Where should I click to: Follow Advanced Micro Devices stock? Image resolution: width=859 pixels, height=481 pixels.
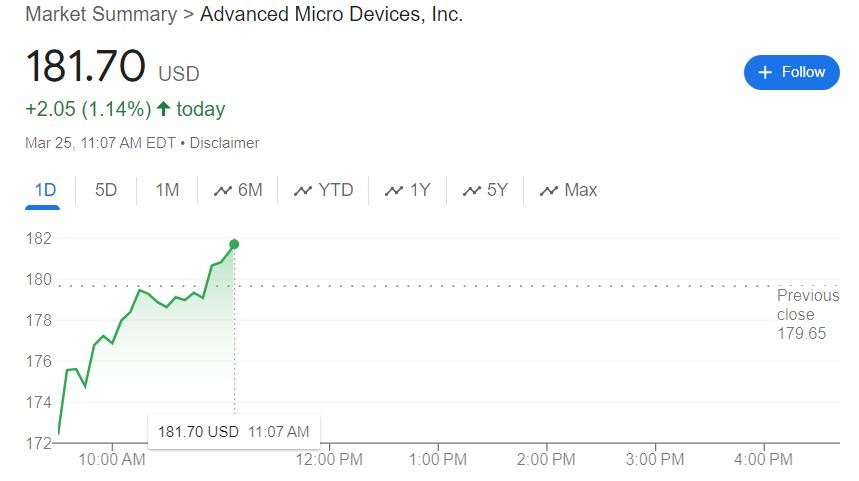tap(791, 72)
